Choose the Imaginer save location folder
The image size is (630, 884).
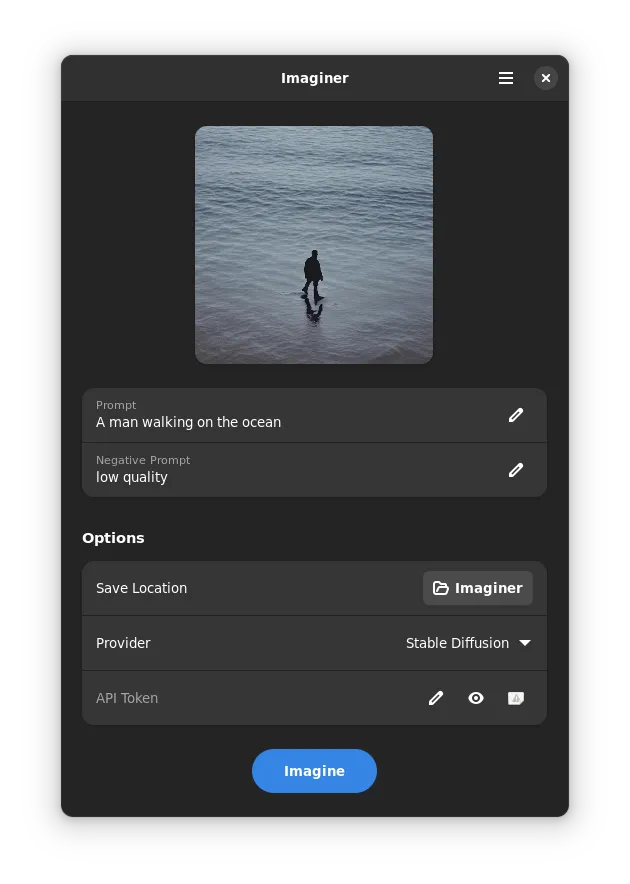478,588
